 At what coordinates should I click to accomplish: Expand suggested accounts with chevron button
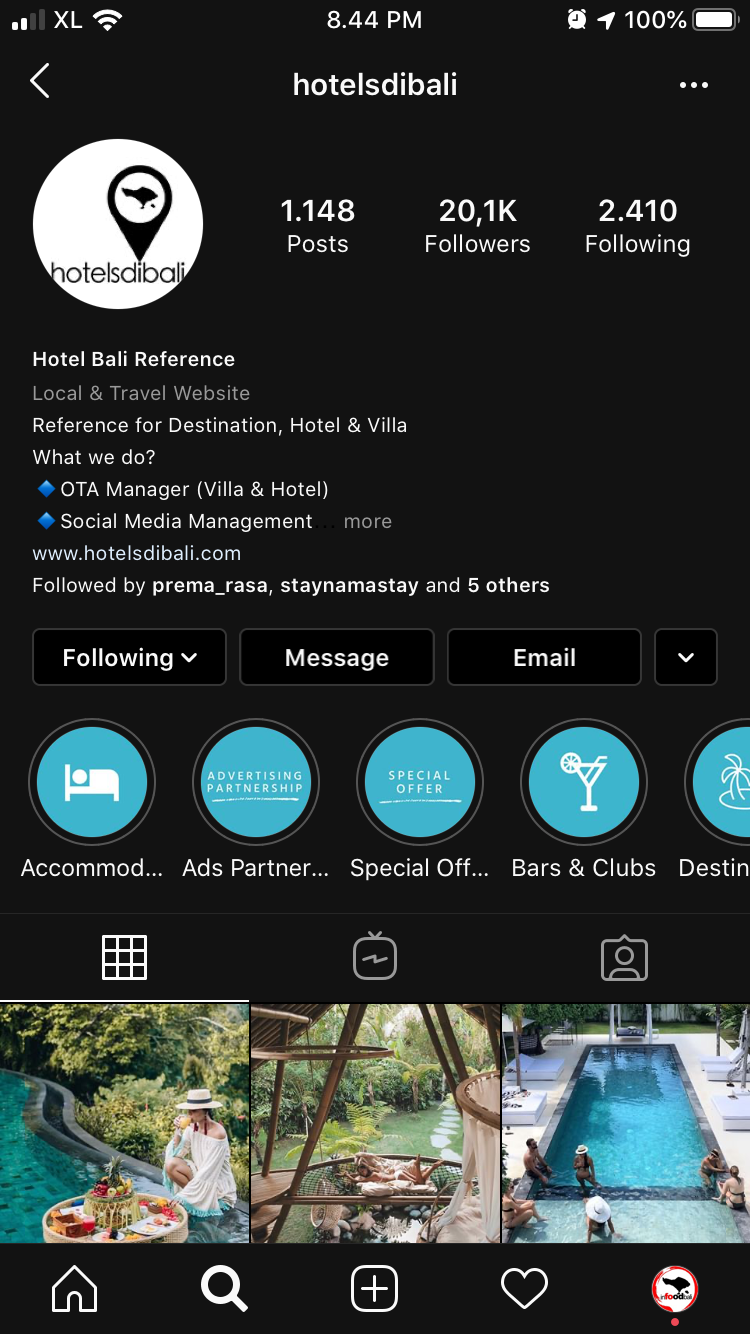coord(686,657)
